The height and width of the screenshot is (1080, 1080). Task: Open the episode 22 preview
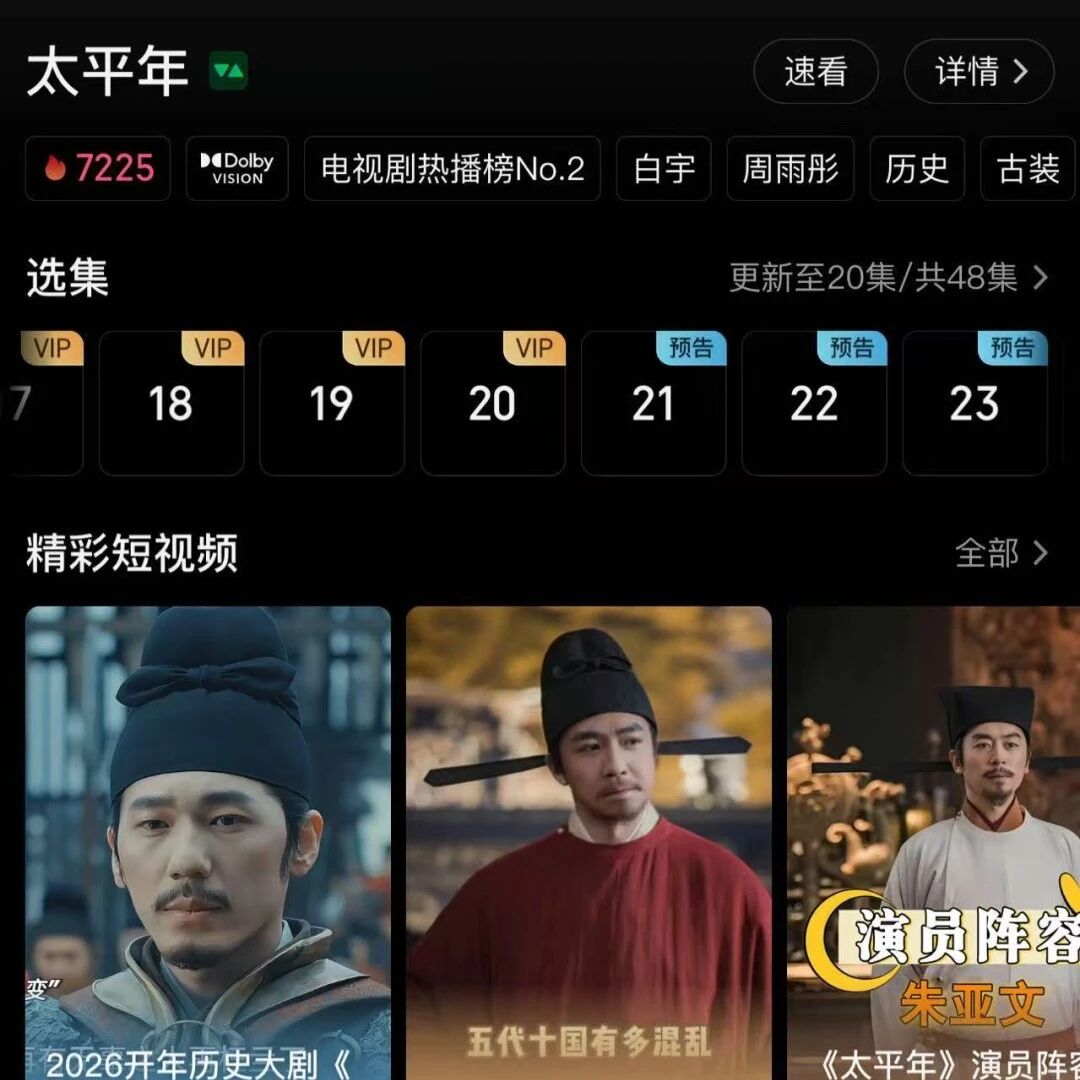[814, 404]
